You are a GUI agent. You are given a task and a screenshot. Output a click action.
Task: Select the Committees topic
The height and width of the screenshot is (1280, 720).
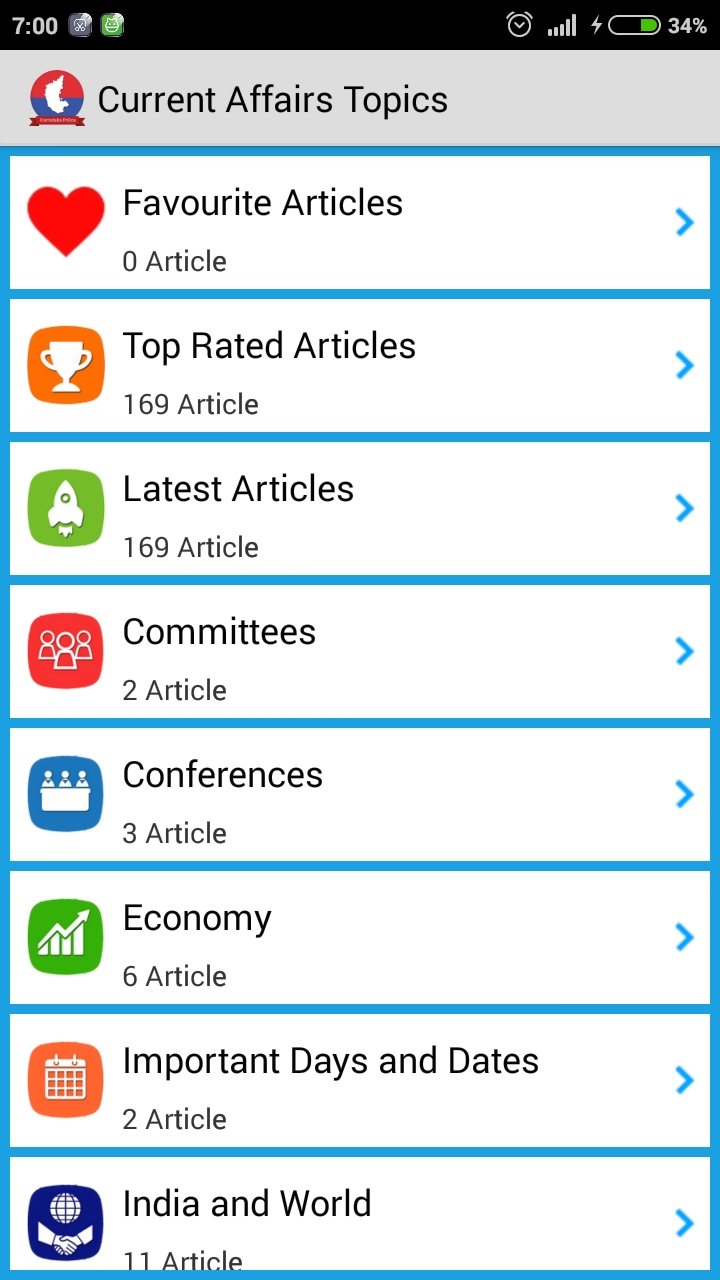click(360, 651)
